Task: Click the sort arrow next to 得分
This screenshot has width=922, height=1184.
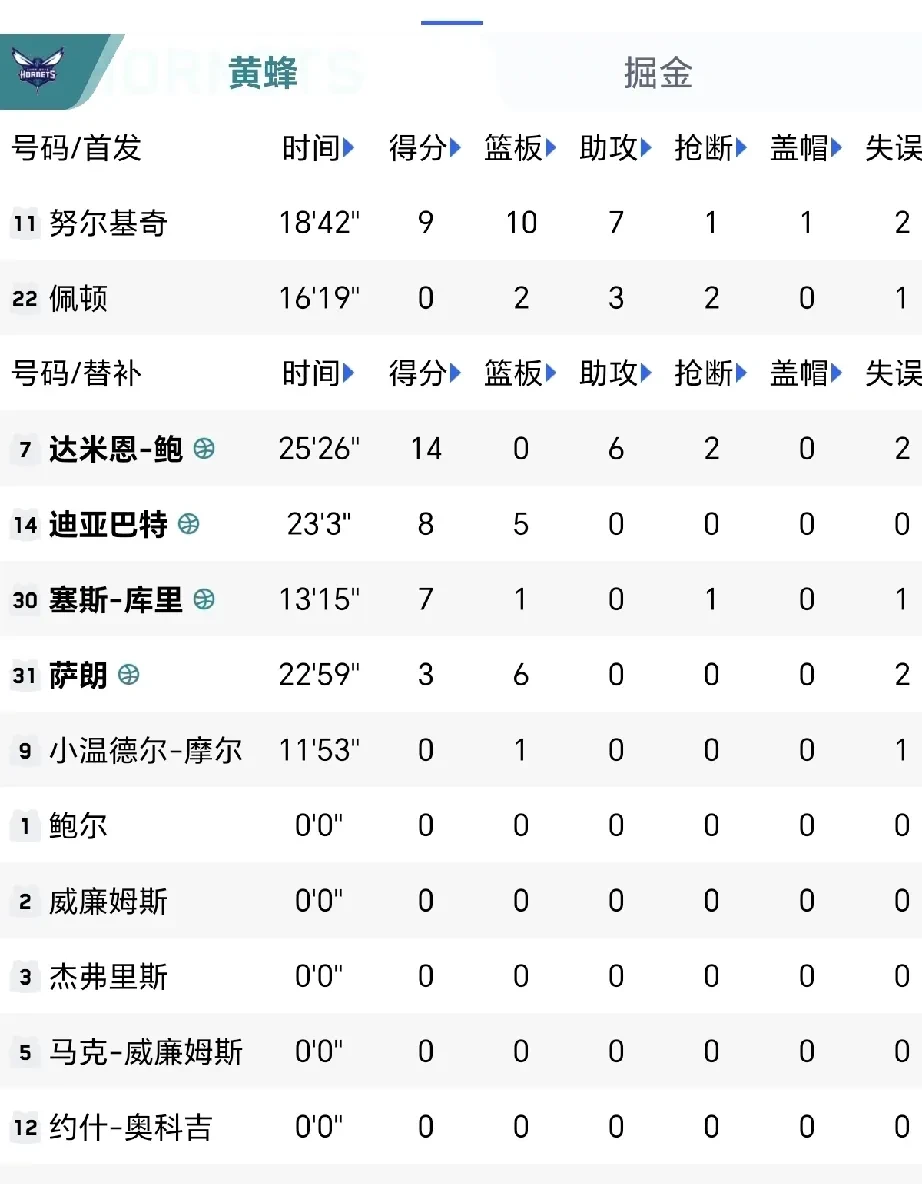Action: 453,148
